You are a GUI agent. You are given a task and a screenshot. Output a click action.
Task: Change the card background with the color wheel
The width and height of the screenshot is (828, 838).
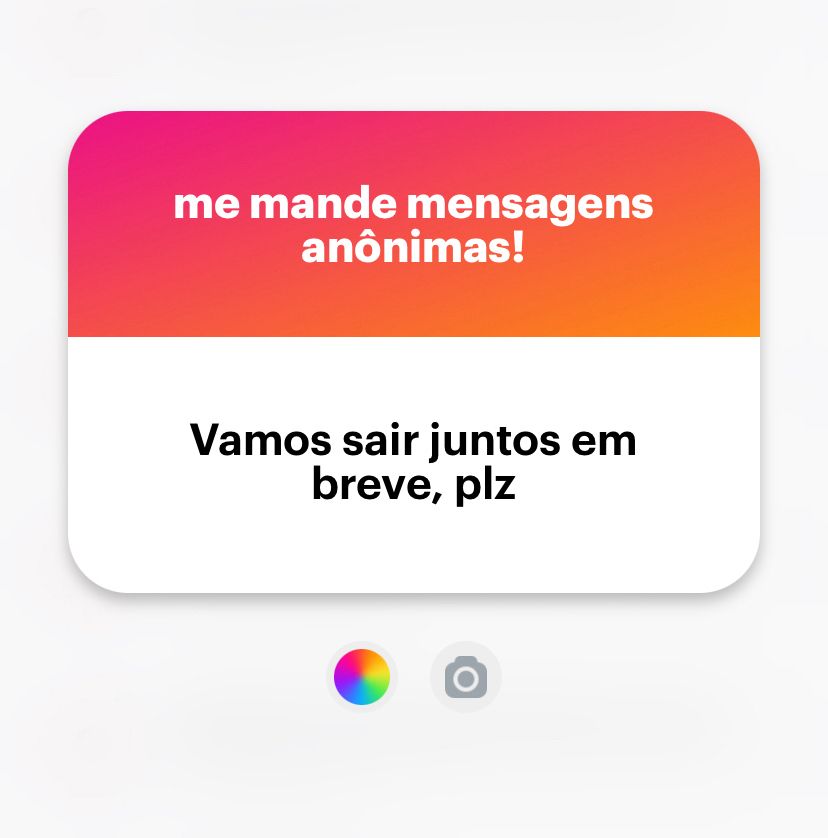click(x=362, y=677)
